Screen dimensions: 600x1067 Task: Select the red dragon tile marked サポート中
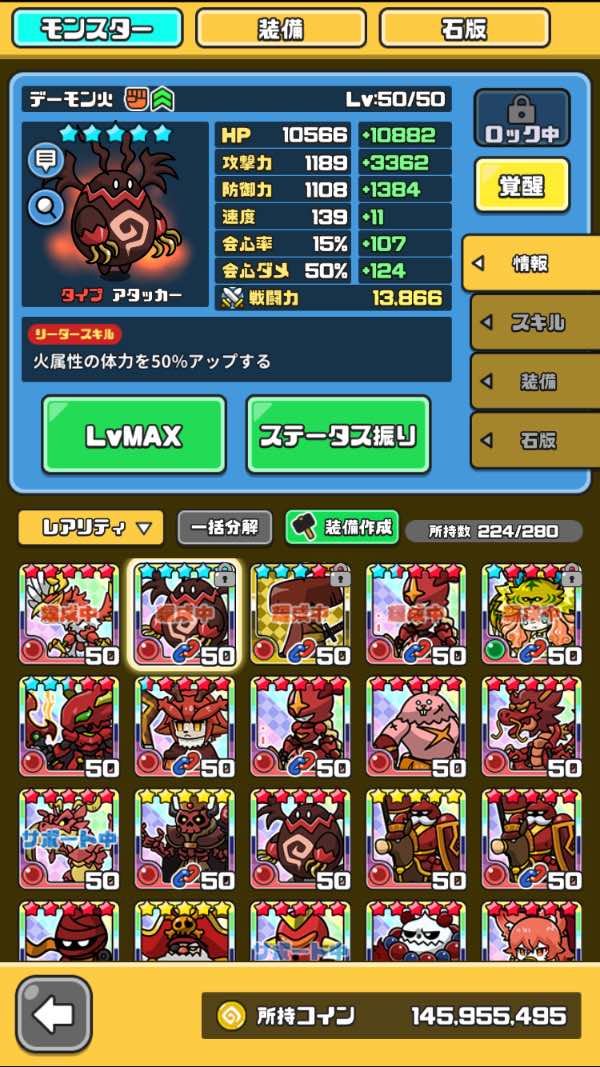tap(69, 840)
